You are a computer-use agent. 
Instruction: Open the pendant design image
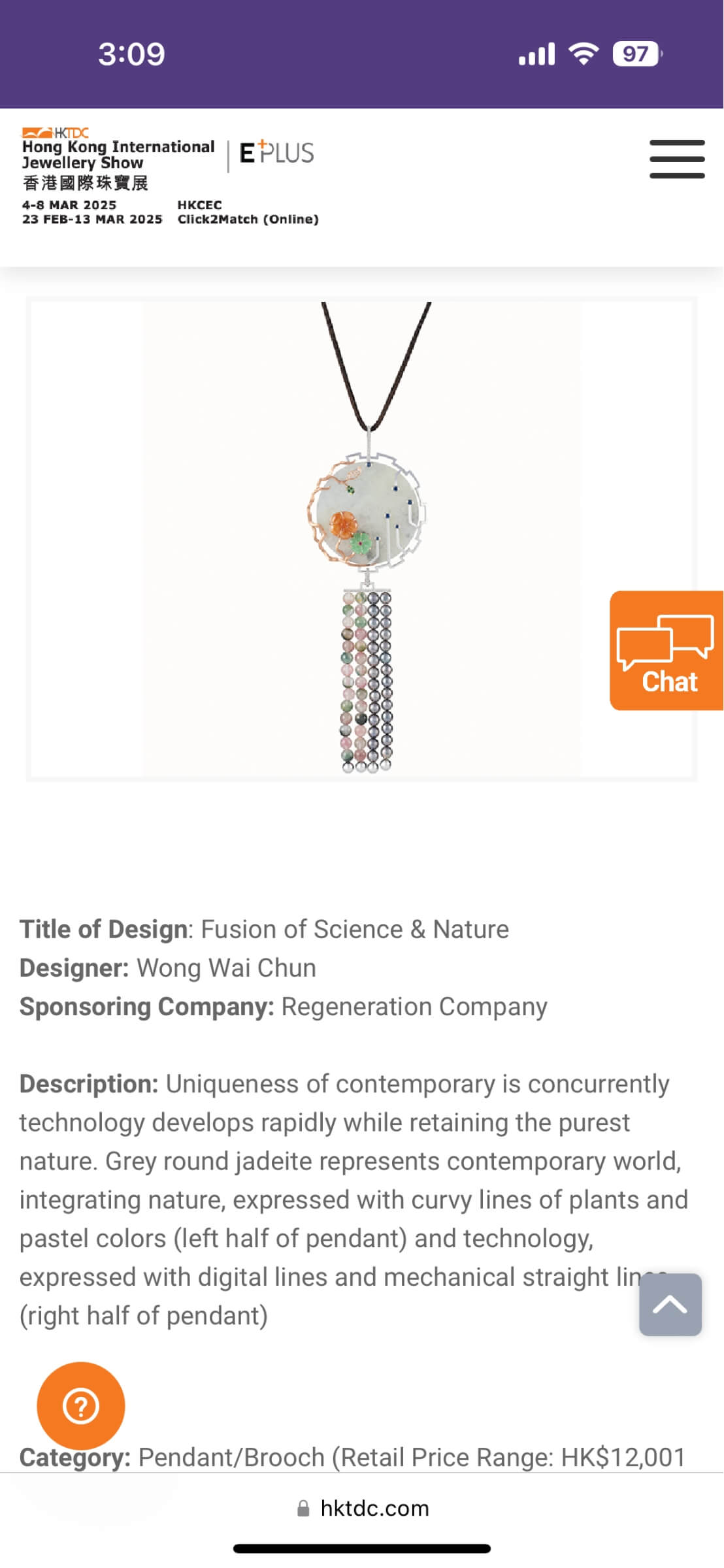click(x=361, y=539)
